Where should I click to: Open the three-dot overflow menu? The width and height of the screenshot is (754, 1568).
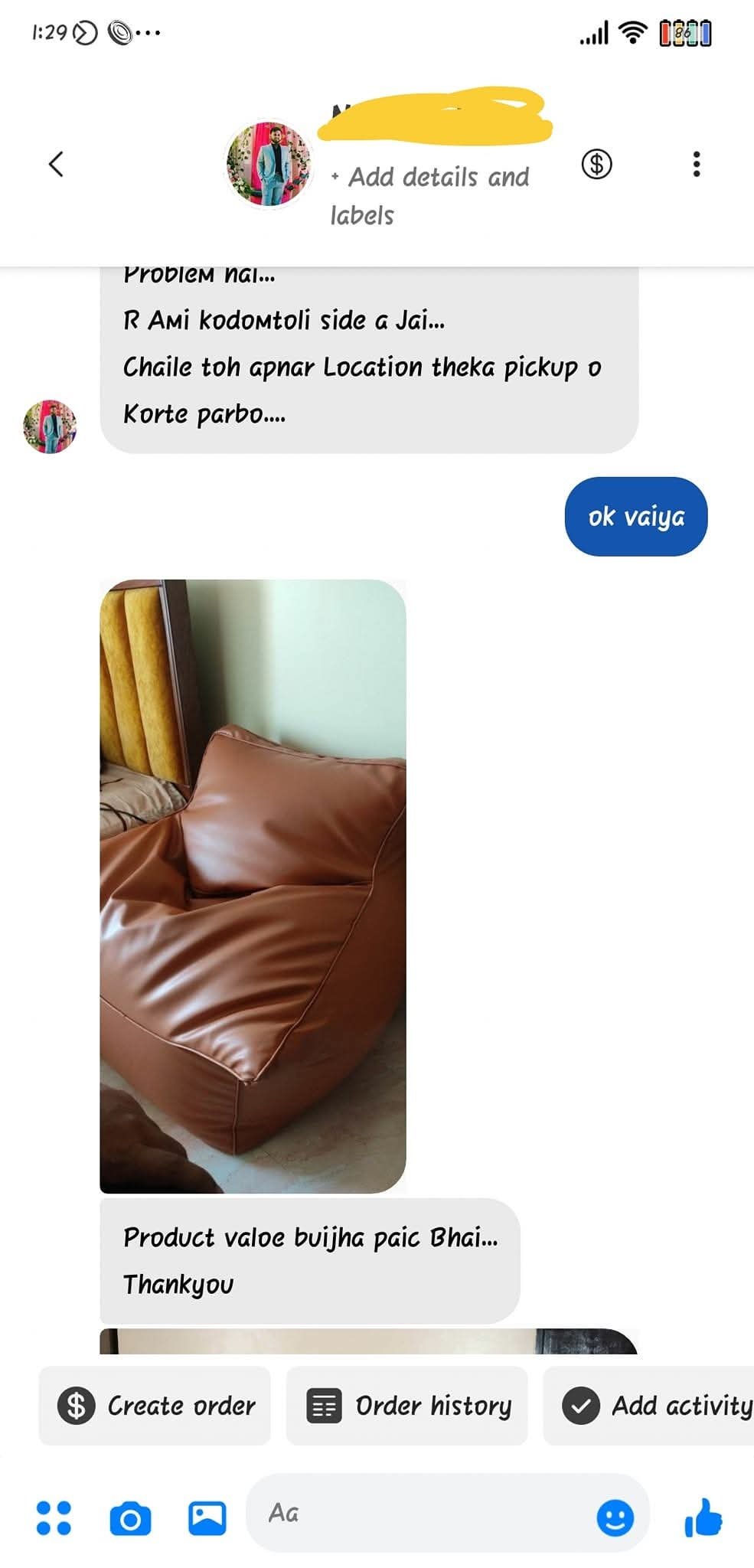pyautogui.click(x=696, y=164)
